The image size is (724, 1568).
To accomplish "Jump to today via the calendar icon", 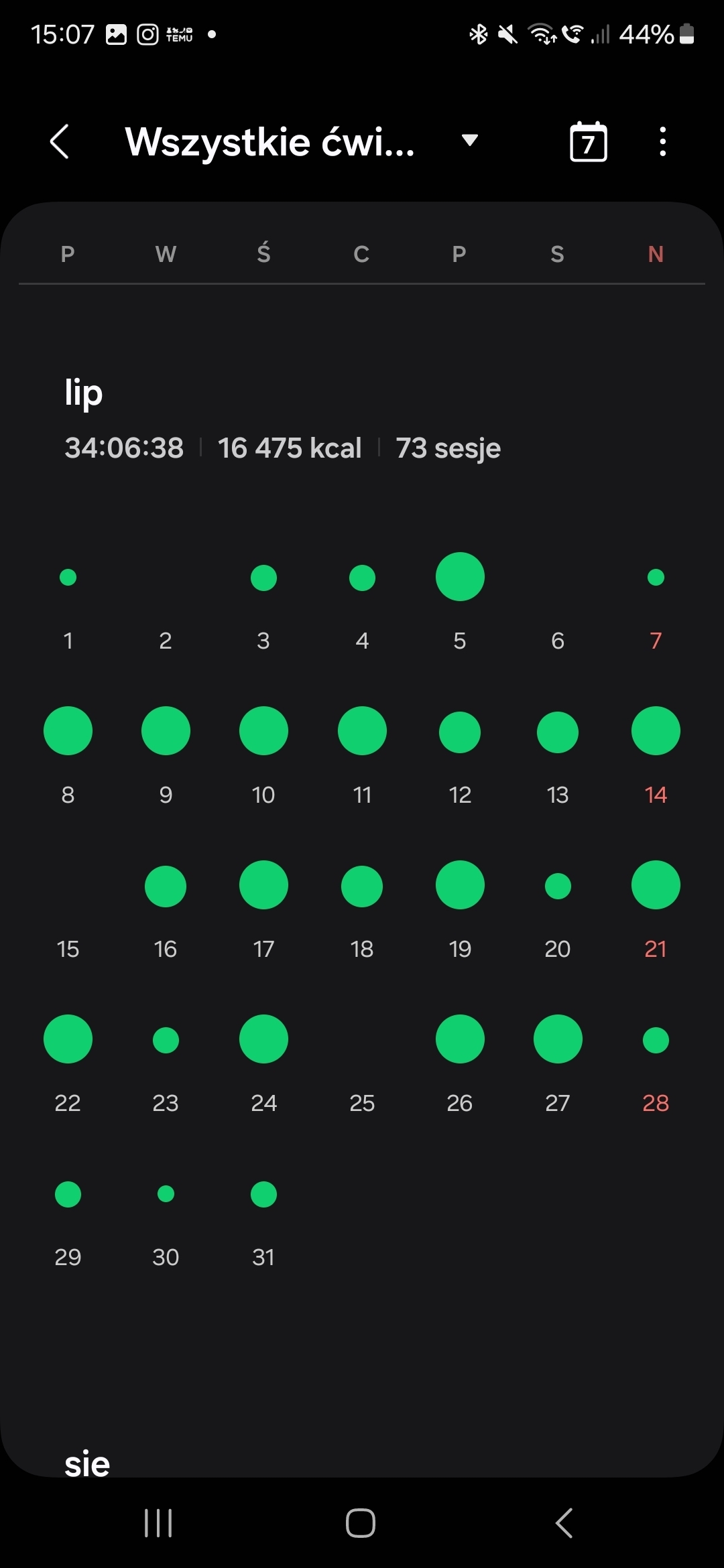I will pos(588,141).
